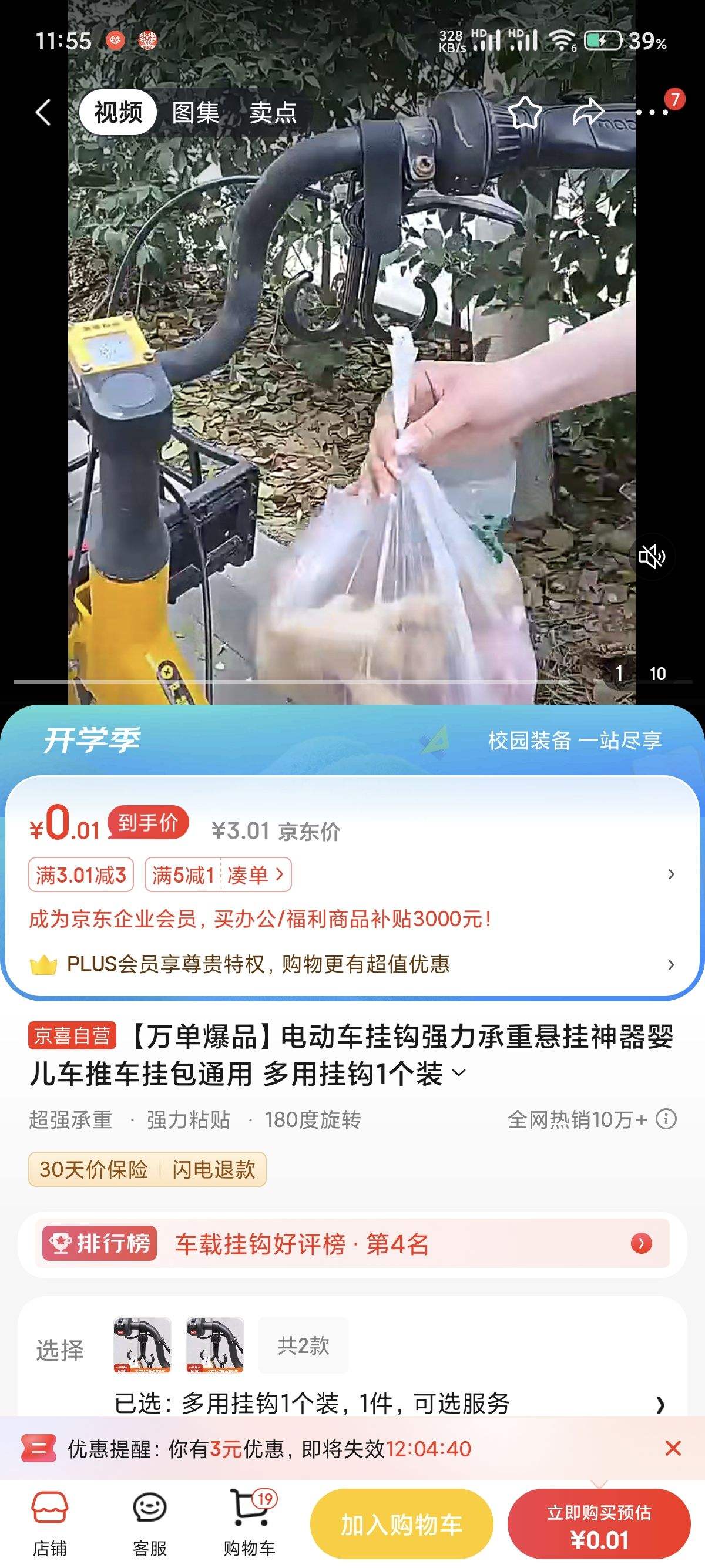Image resolution: width=705 pixels, height=1568 pixels.
Task: Switch to the 卖点 tab
Action: (x=273, y=113)
